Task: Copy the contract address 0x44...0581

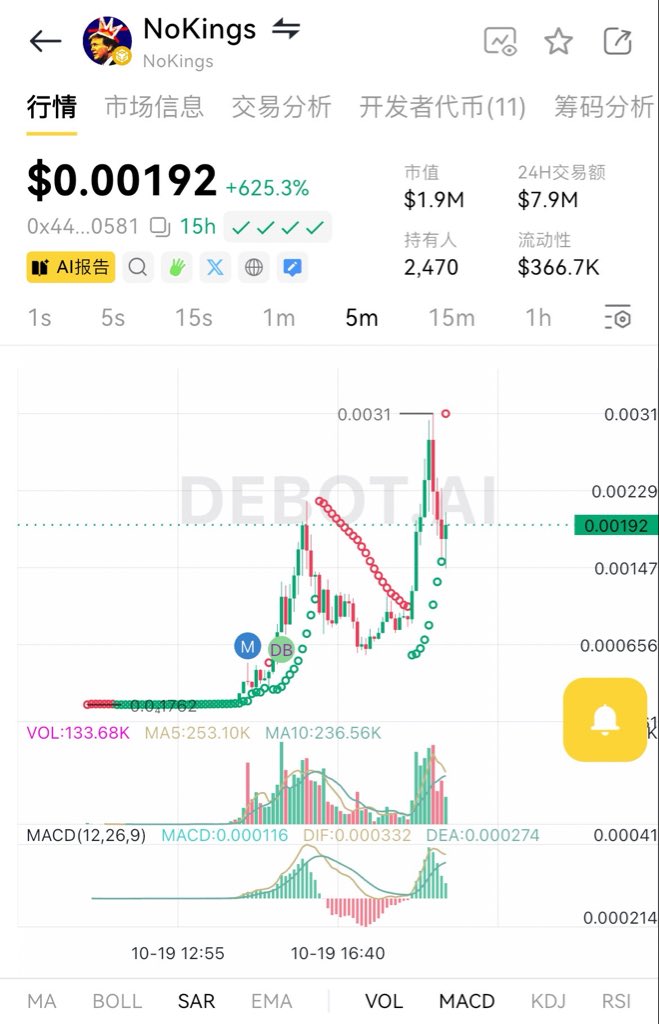Action: pyautogui.click(x=159, y=226)
